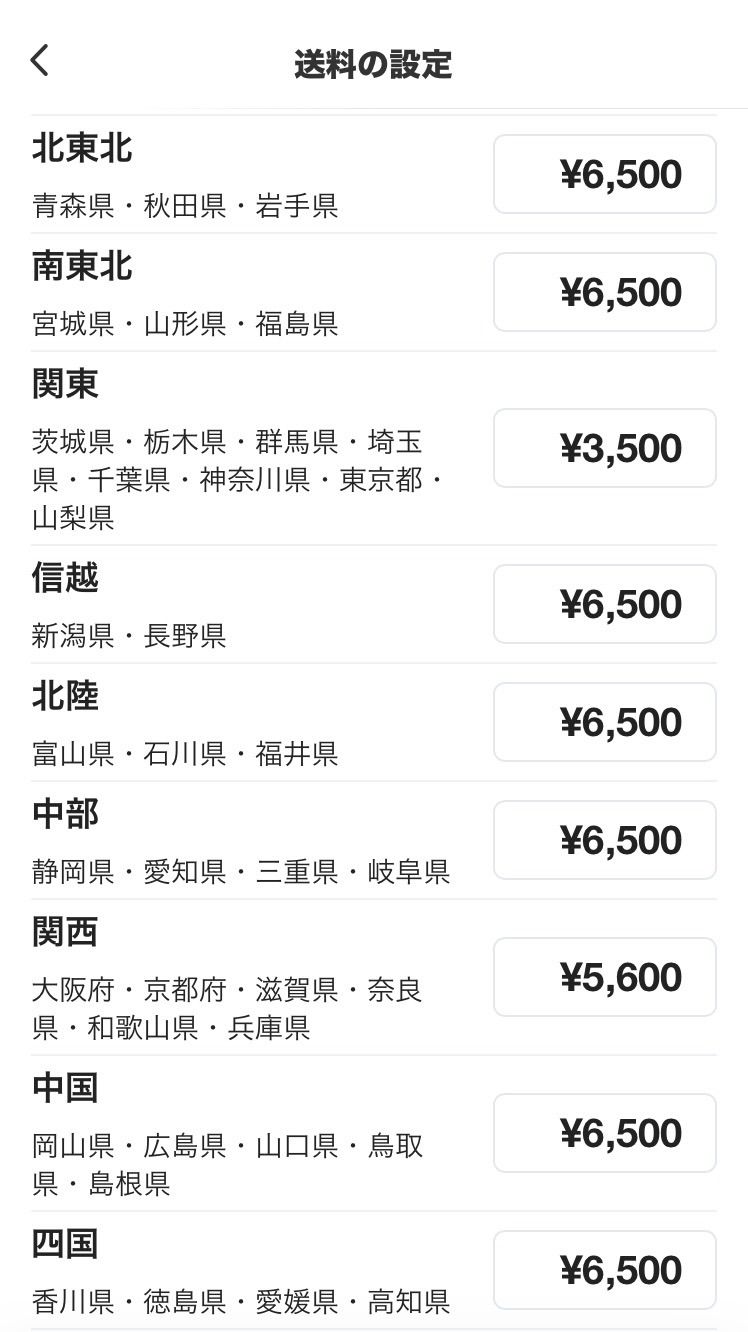Edit the 信越 shipping fee field
This screenshot has width=748, height=1332.
(604, 604)
